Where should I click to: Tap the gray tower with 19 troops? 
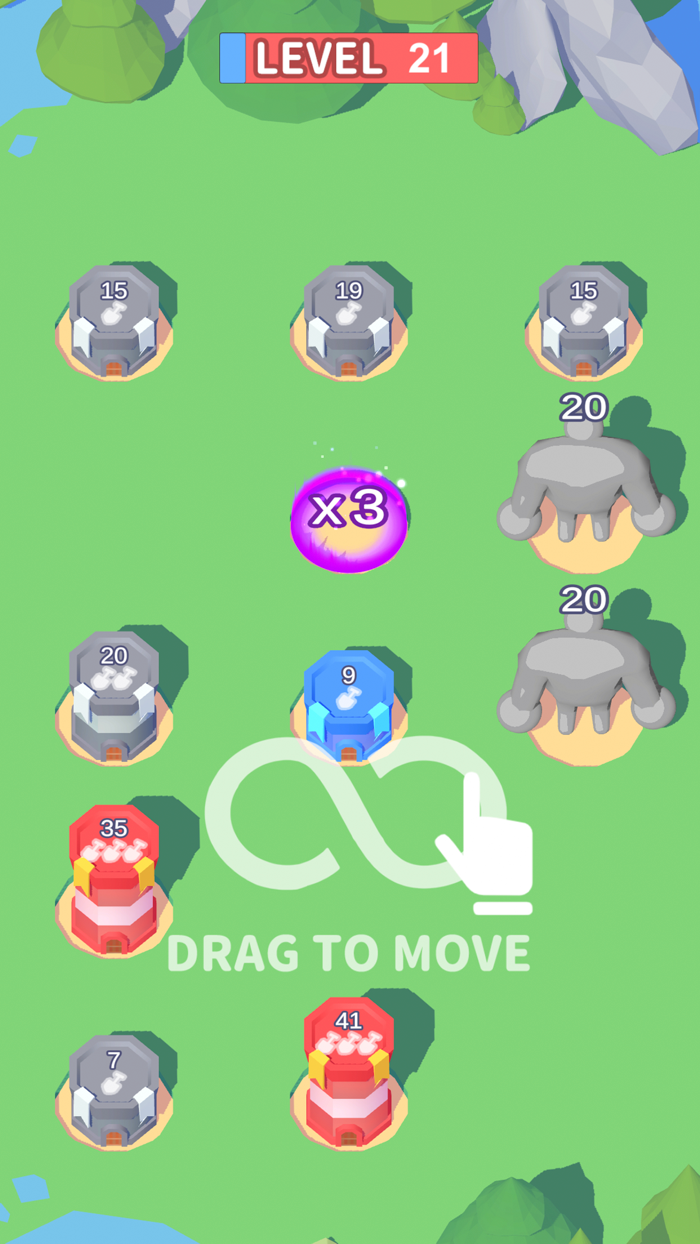(x=348, y=322)
